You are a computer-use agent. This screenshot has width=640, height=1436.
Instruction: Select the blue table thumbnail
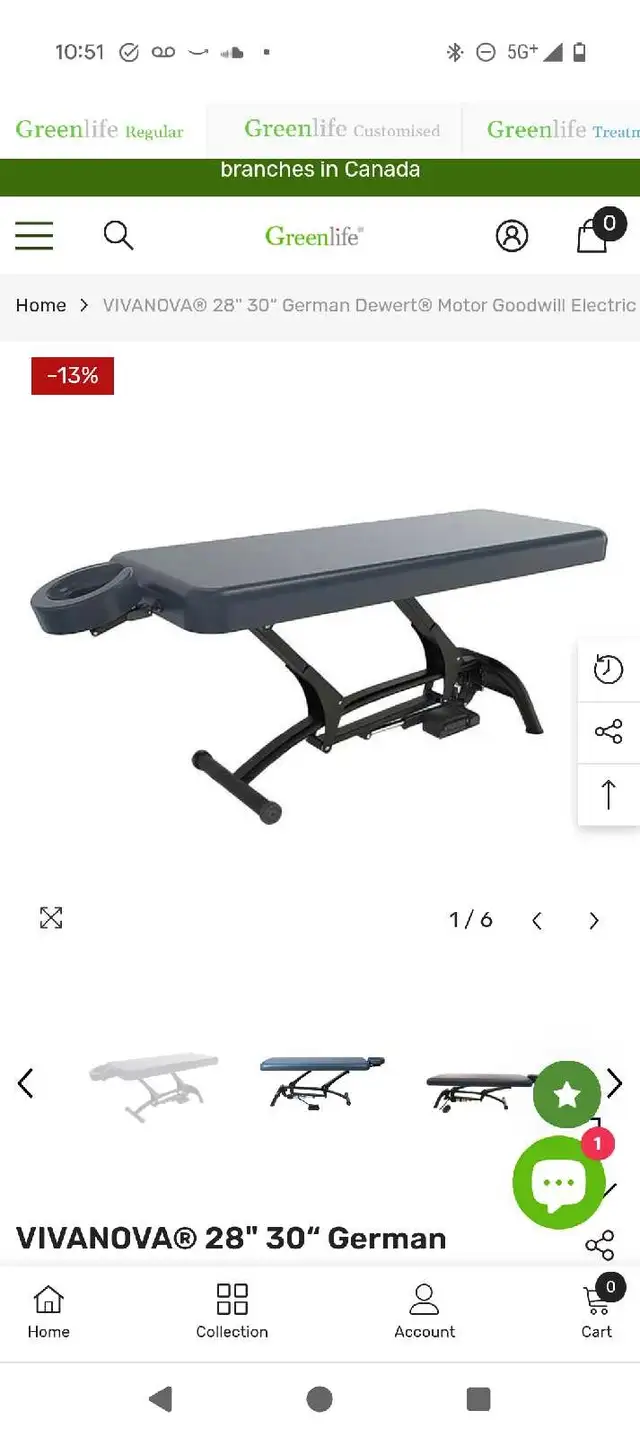(x=322, y=1083)
